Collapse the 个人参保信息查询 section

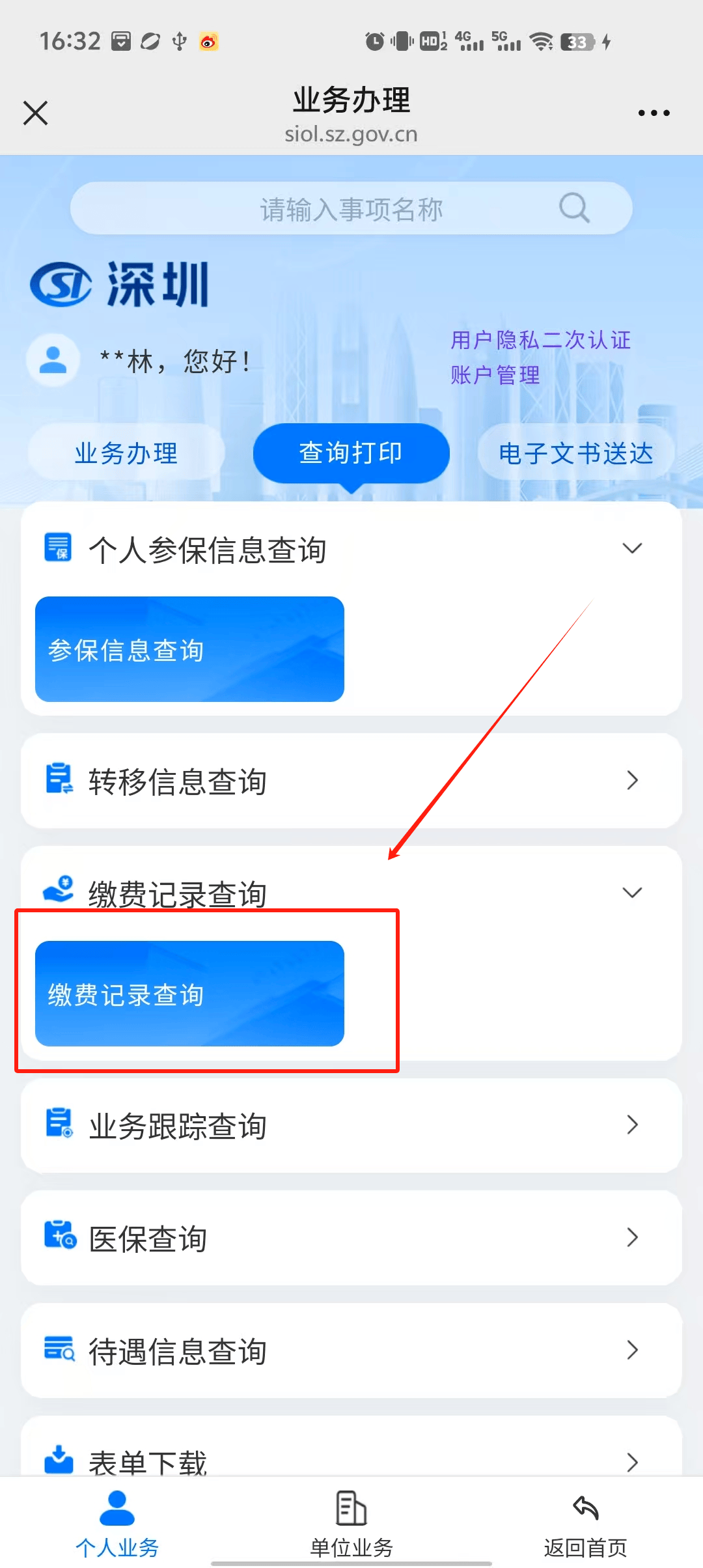point(633,549)
